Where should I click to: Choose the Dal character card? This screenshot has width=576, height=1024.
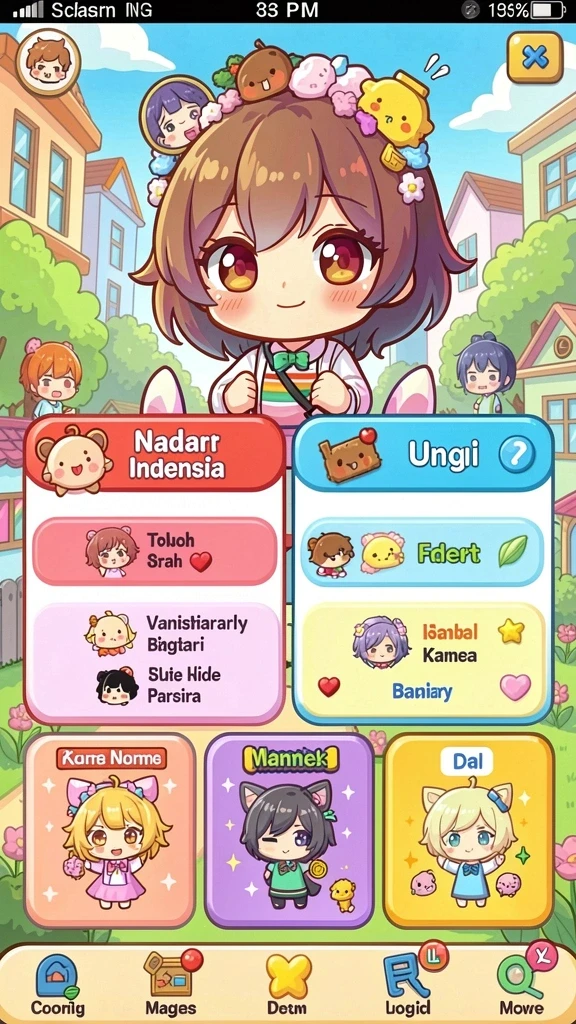(x=469, y=831)
